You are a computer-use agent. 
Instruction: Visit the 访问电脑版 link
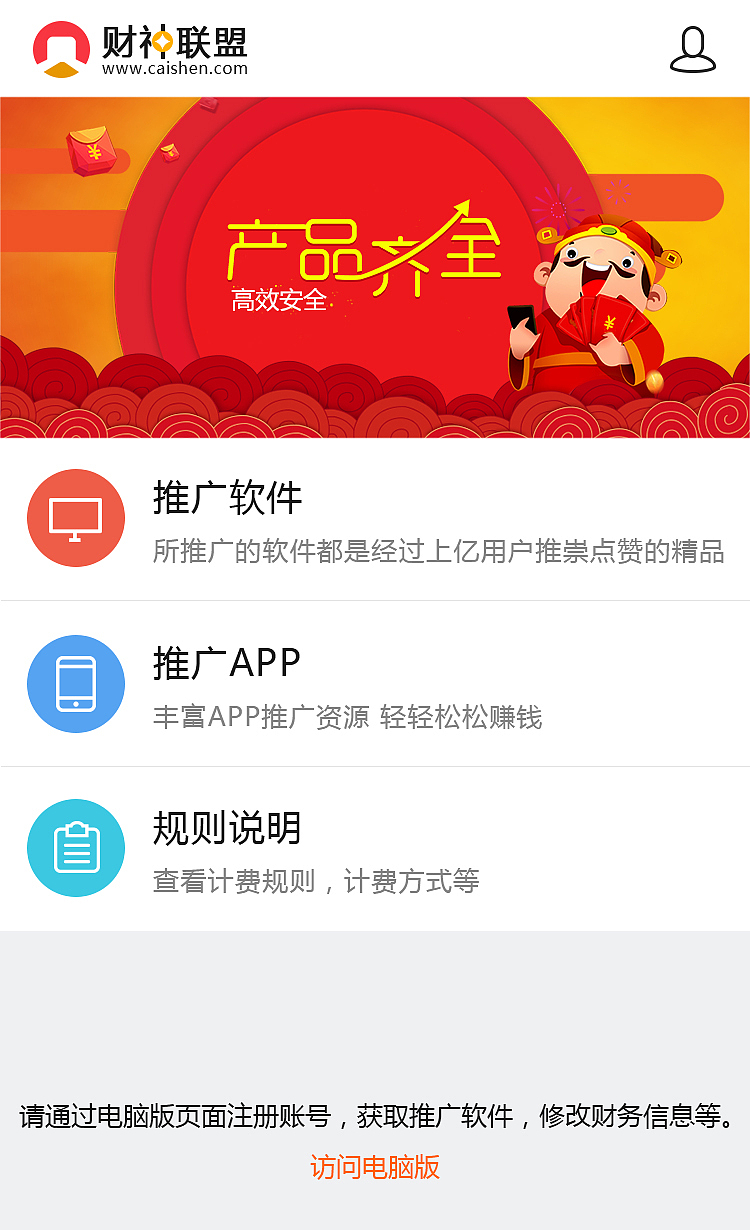pyautogui.click(x=375, y=1167)
